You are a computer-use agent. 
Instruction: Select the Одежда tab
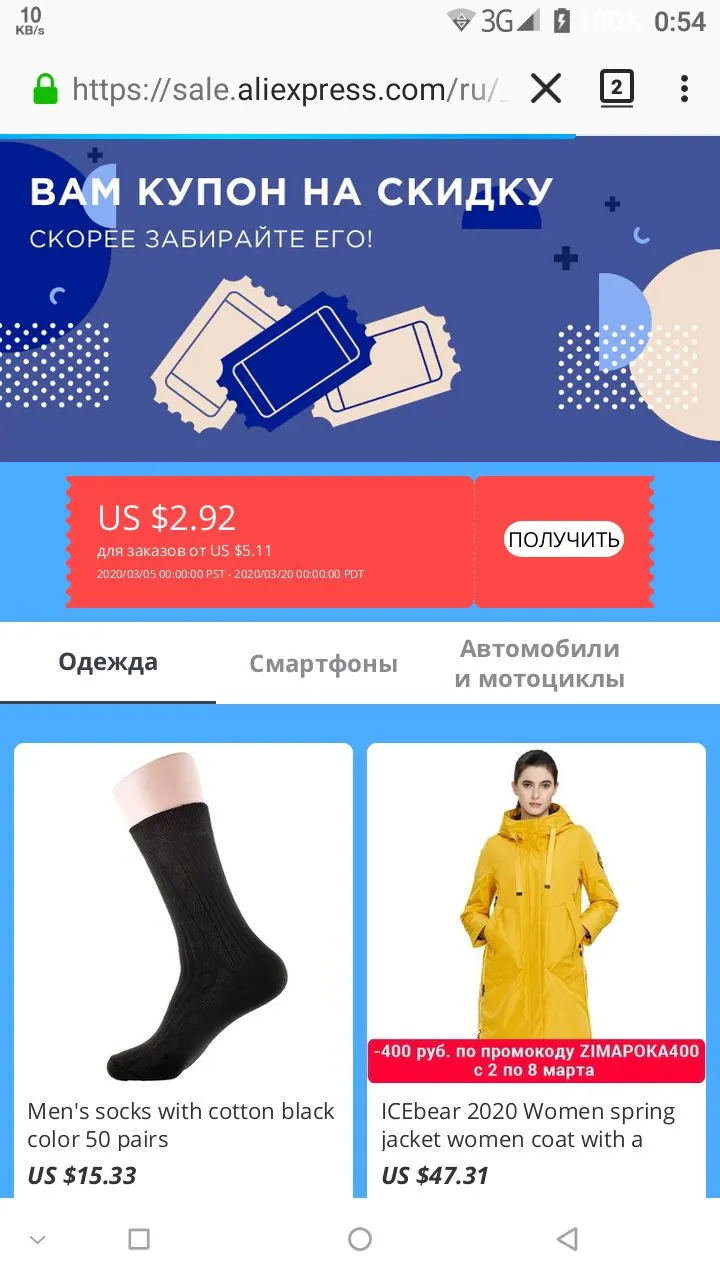point(108,662)
